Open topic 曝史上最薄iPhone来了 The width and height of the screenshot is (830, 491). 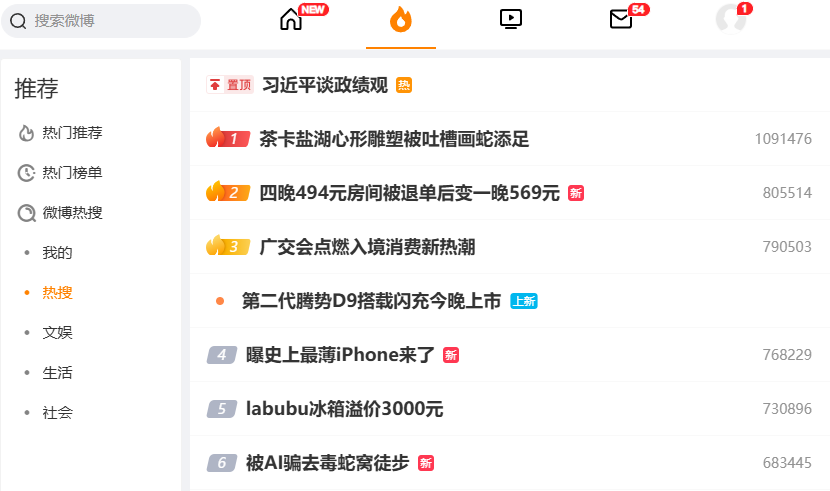tap(340, 355)
